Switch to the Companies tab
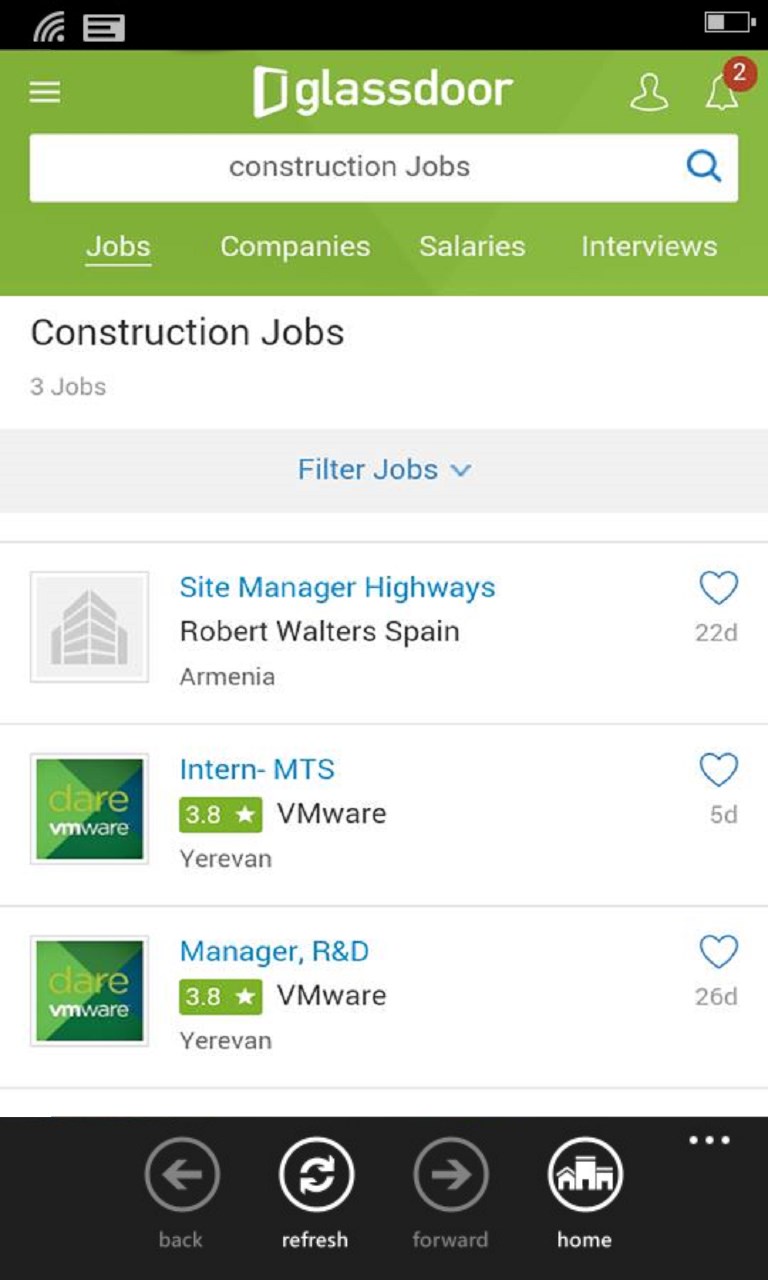This screenshot has width=768, height=1280. (295, 247)
